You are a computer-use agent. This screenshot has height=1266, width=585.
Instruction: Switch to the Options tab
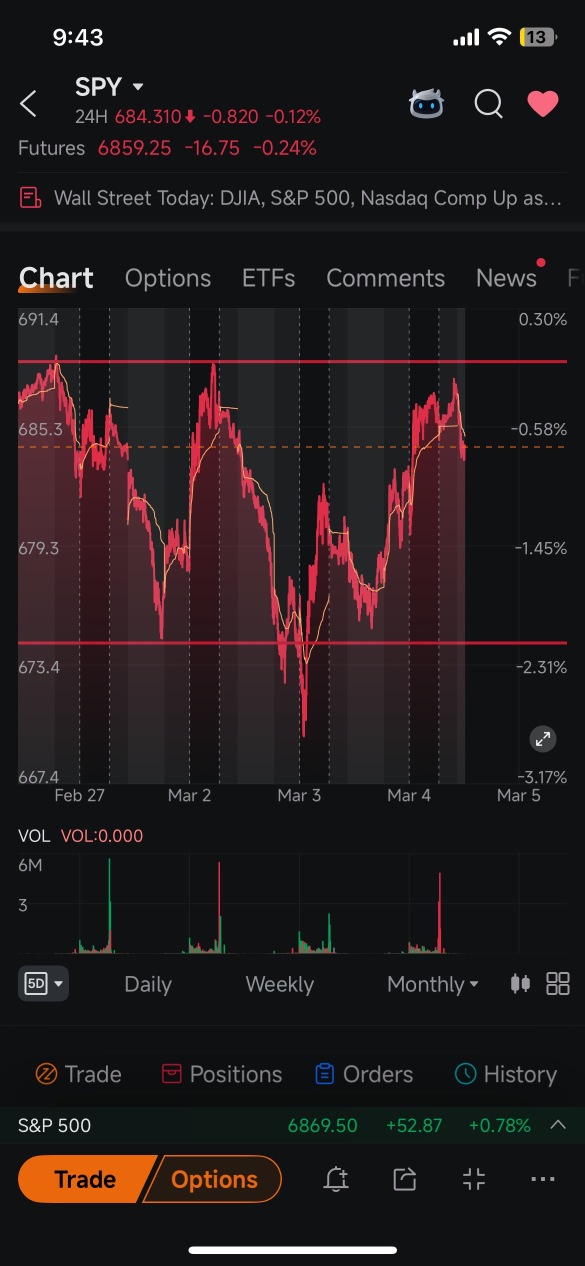point(168,278)
